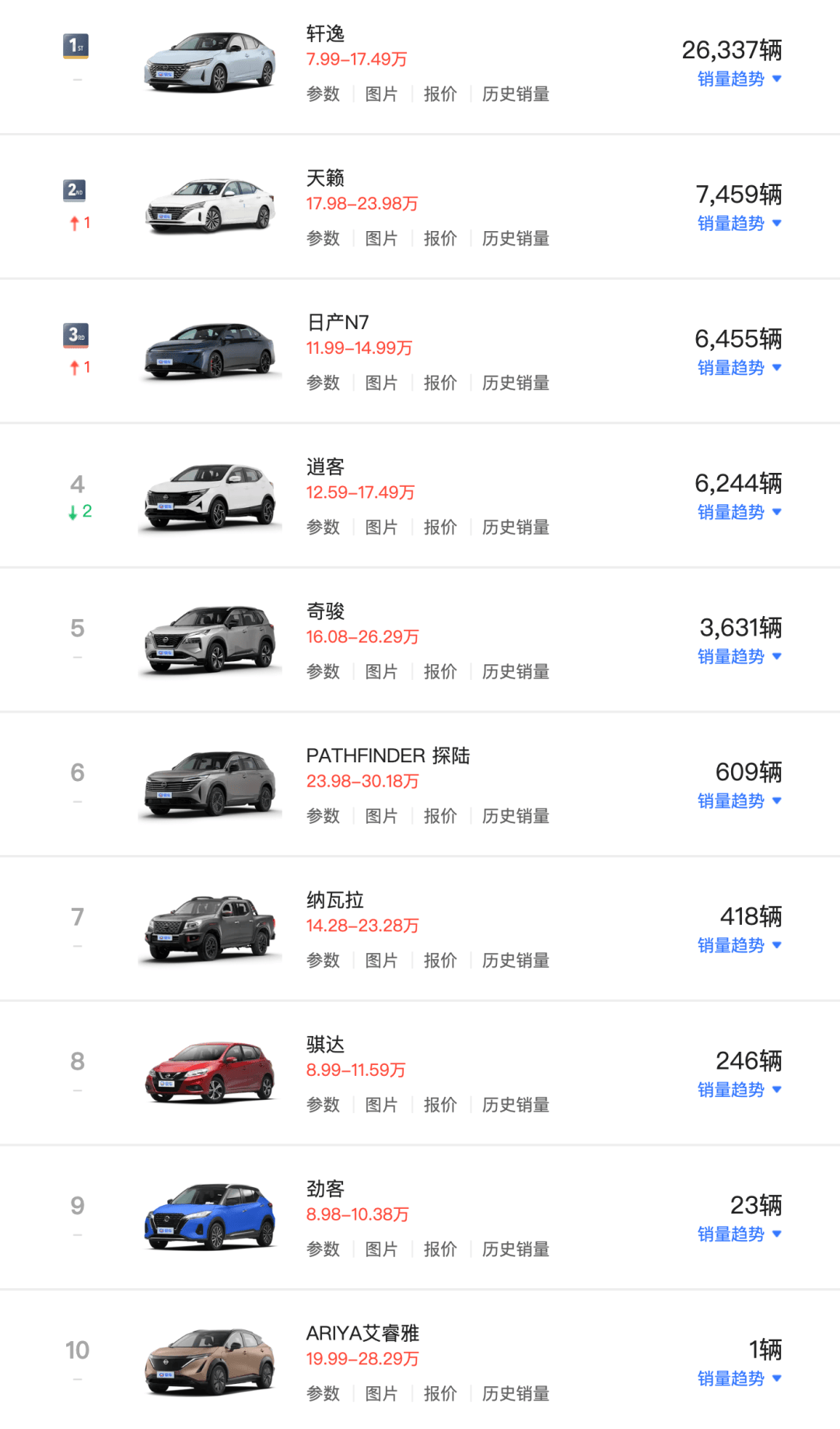View 图片 of PATHFINDER 探陆
Image resolution: width=840 pixels, height=1429 pixels.
[381, 816]
